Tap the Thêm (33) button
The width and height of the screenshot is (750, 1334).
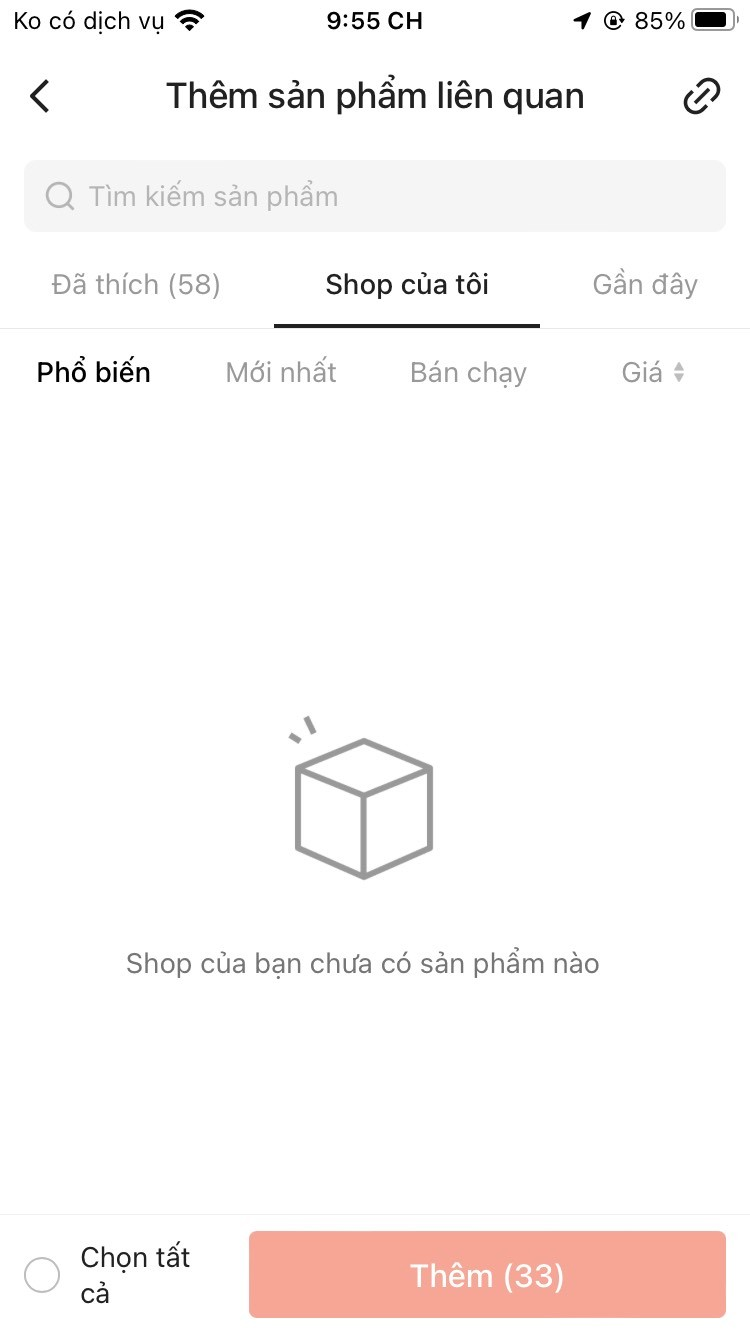pyautogui.click(x=487, y=1275)
